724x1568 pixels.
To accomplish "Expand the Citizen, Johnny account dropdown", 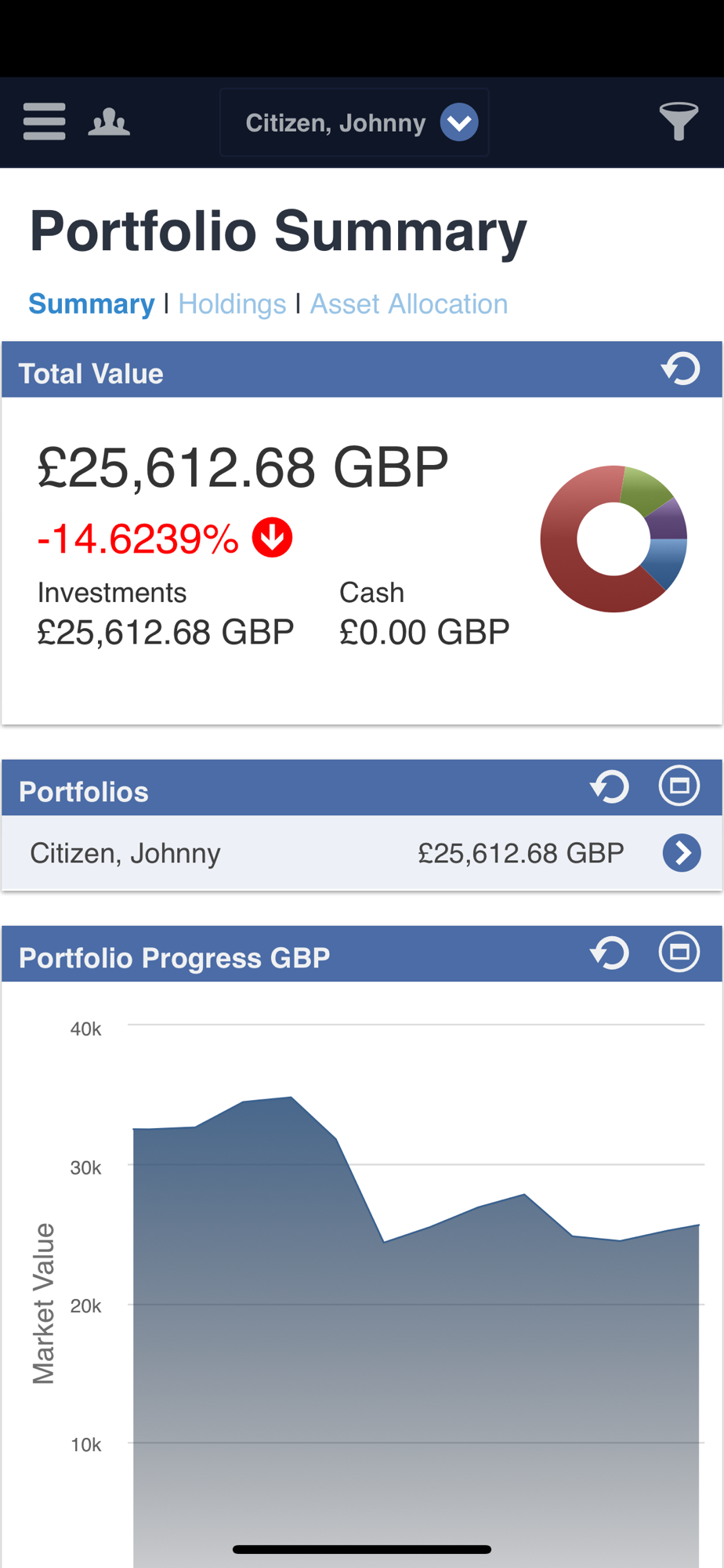I will click(458, 122).
